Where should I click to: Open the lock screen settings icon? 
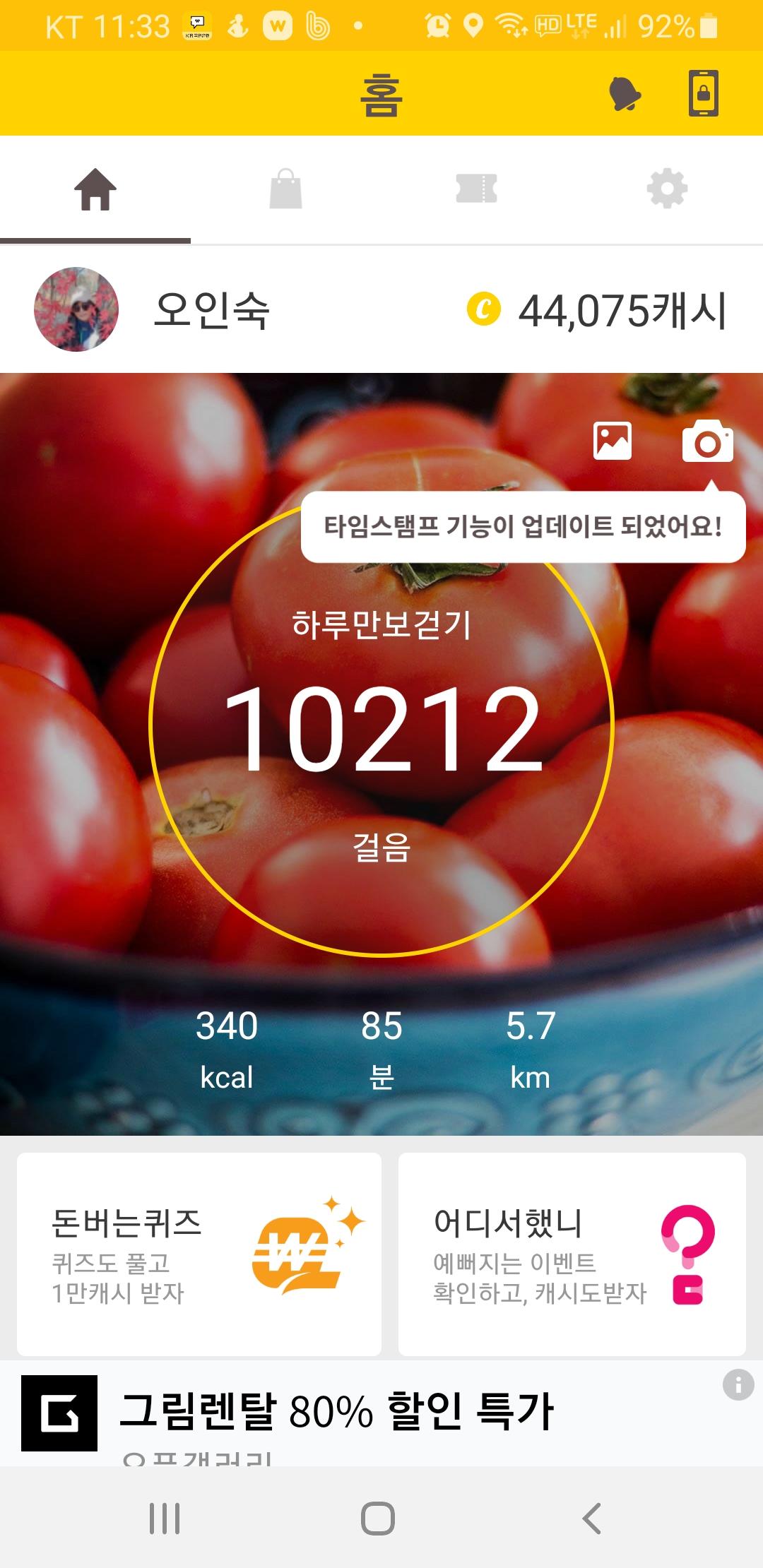coord(704,93)
